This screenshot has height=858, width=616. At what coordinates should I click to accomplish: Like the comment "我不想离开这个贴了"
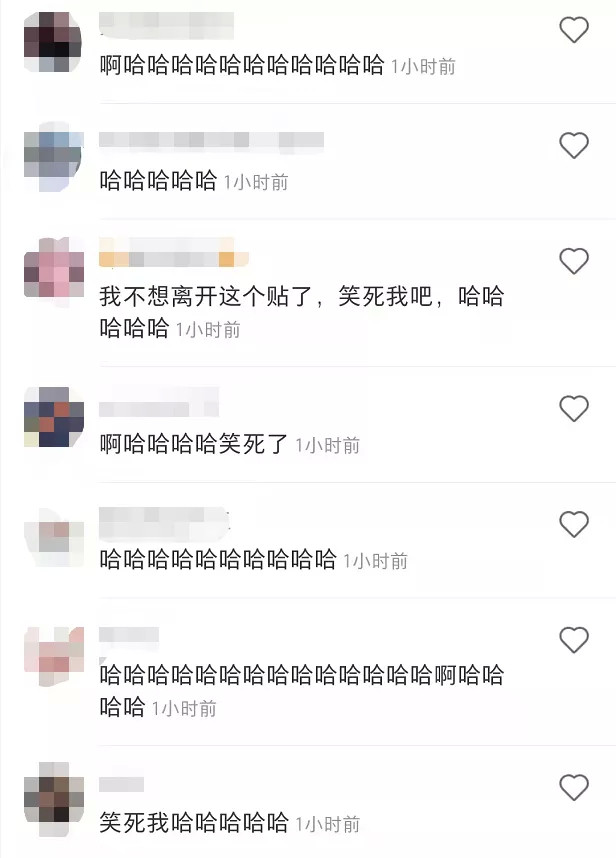pos(573,262)
